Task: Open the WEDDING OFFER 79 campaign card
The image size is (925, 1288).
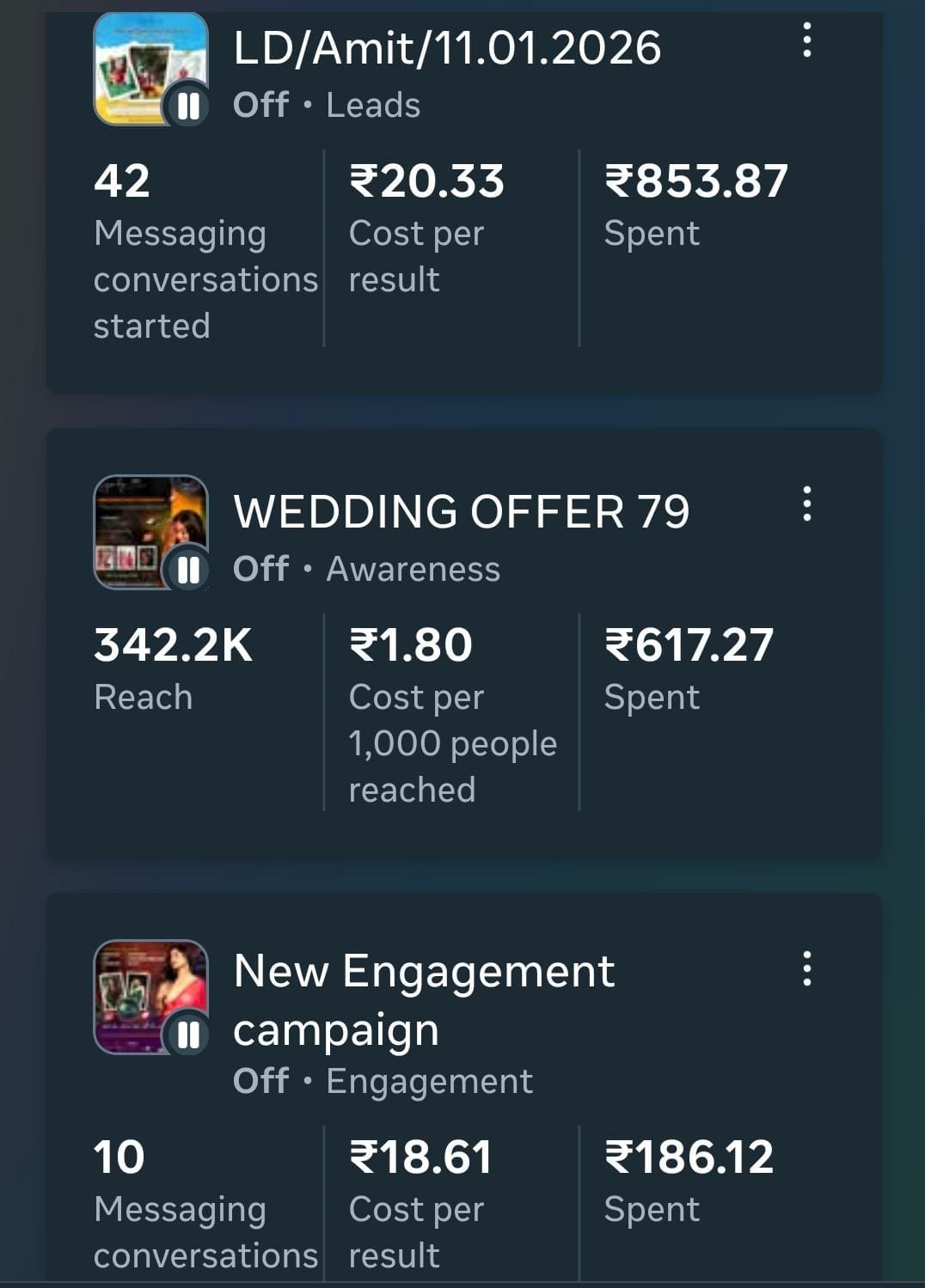Action: coord(461,512)
